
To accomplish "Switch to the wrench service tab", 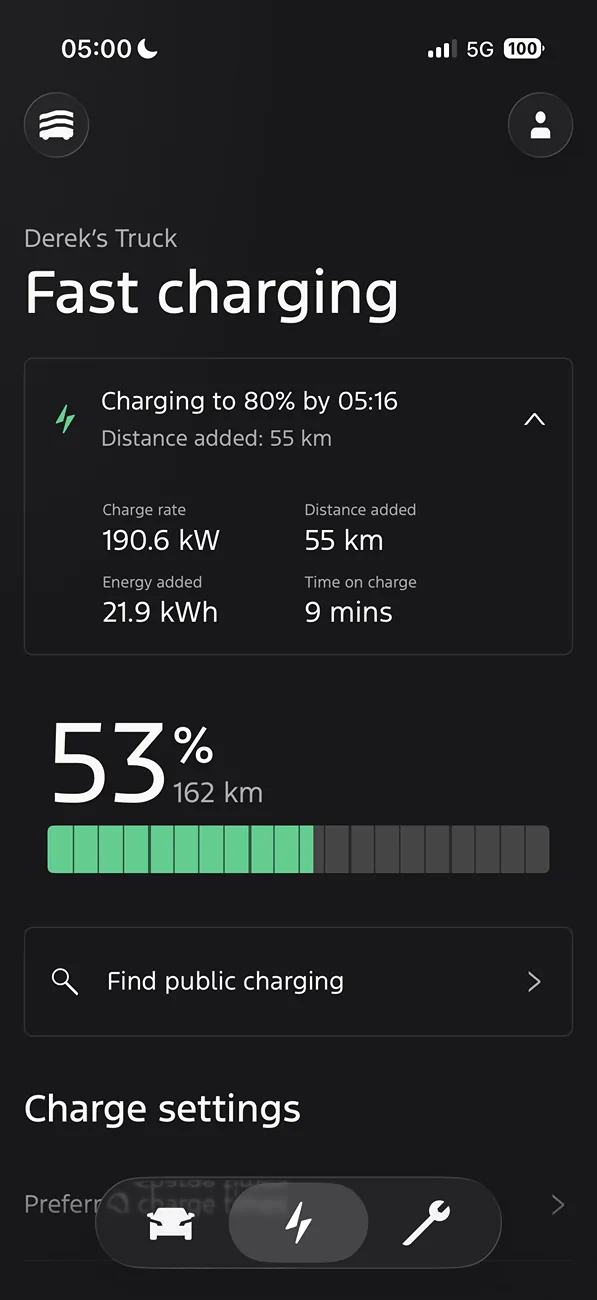I will [427, 1223].
